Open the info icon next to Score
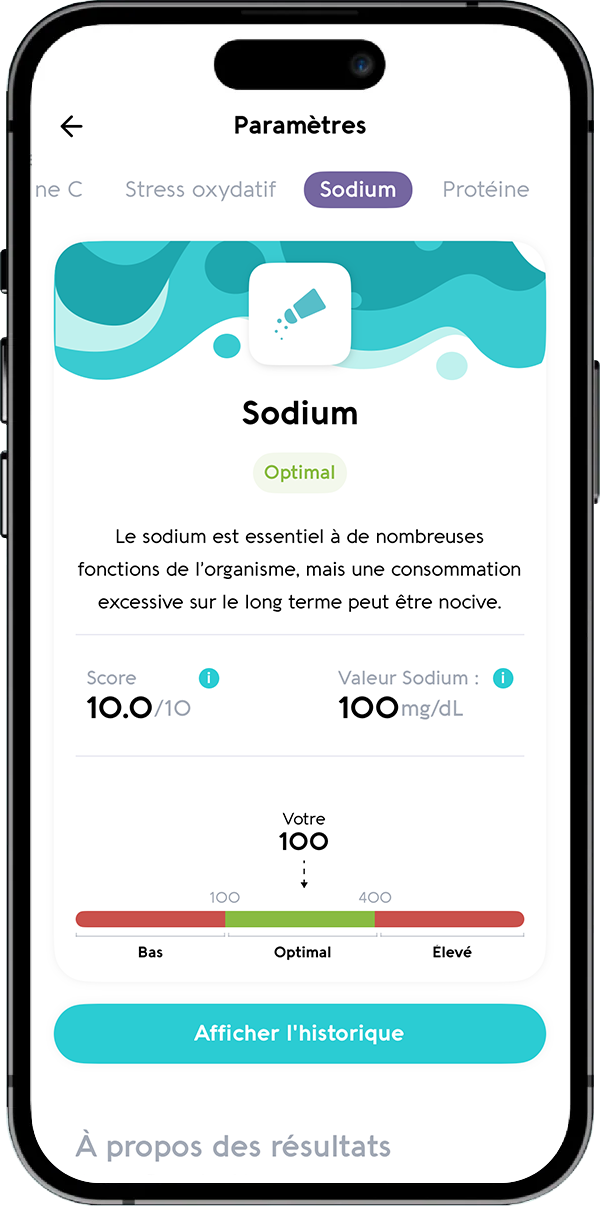 tap(209, 678)
